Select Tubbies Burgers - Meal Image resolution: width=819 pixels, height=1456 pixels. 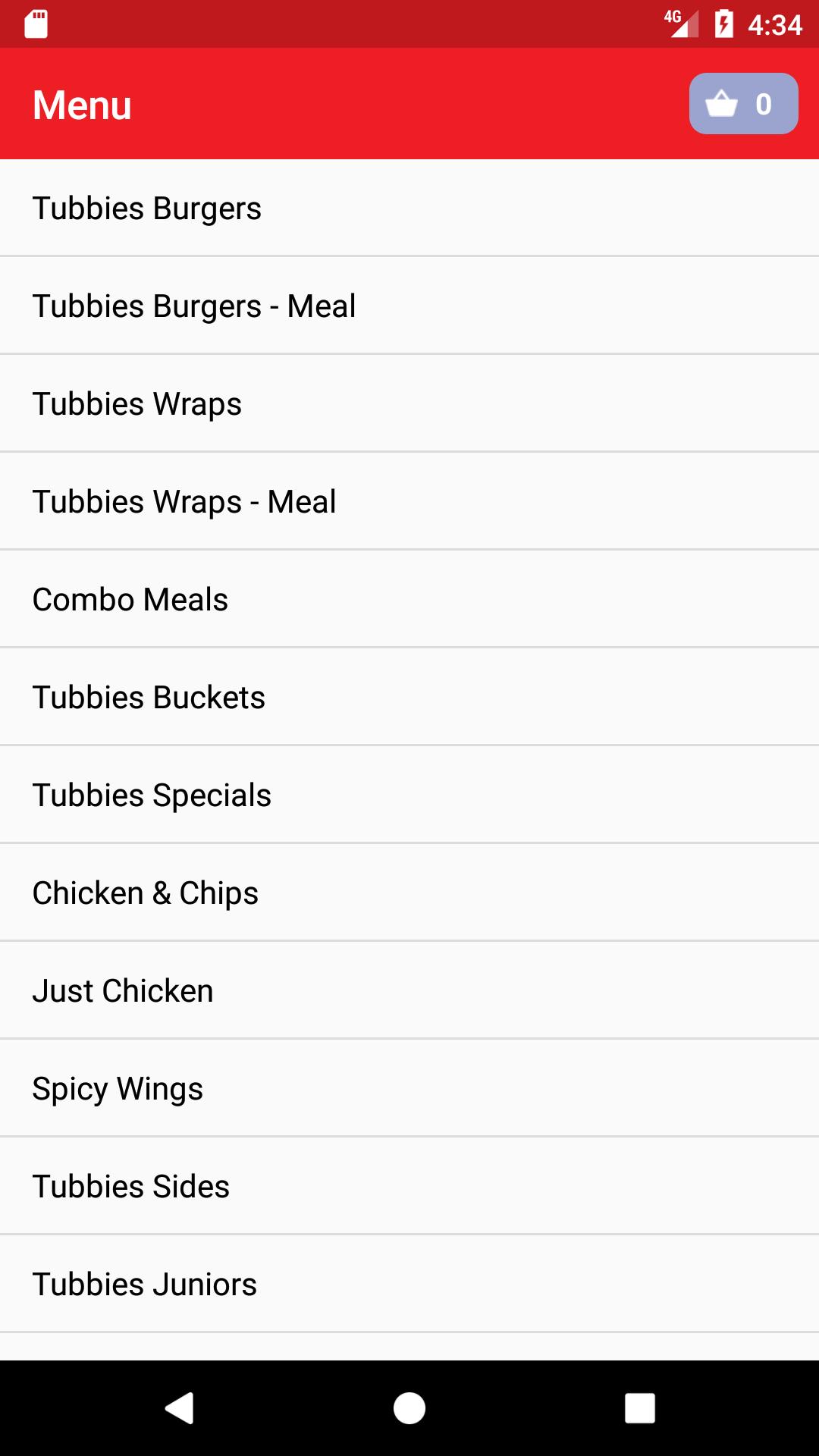pos(409,306)
